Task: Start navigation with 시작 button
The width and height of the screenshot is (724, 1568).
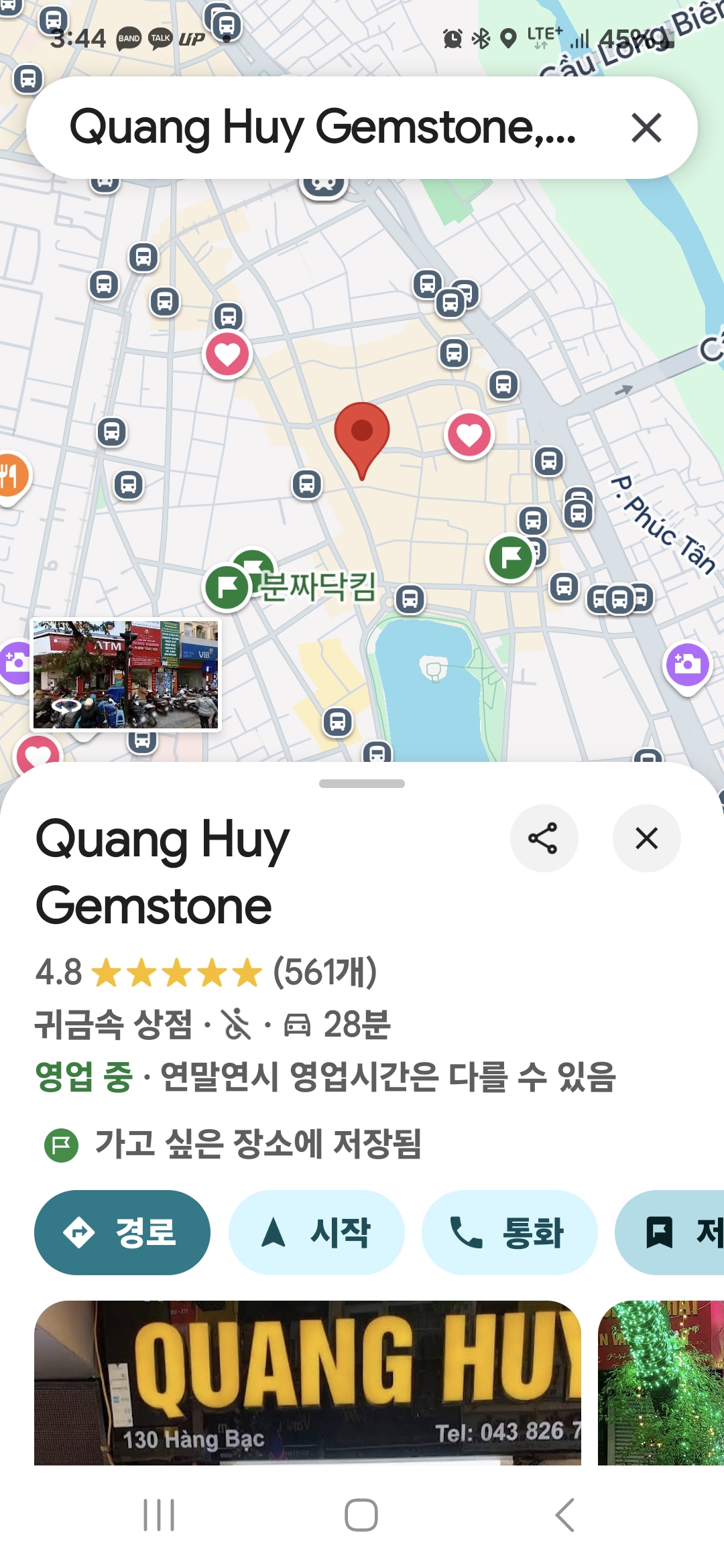Action: (x=316, y=1232)
